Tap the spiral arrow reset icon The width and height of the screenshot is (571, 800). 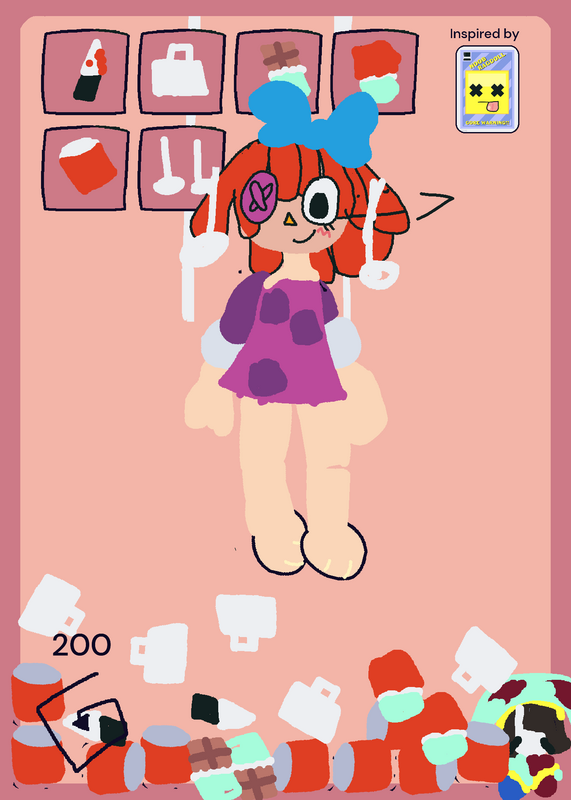pos(82,722)
